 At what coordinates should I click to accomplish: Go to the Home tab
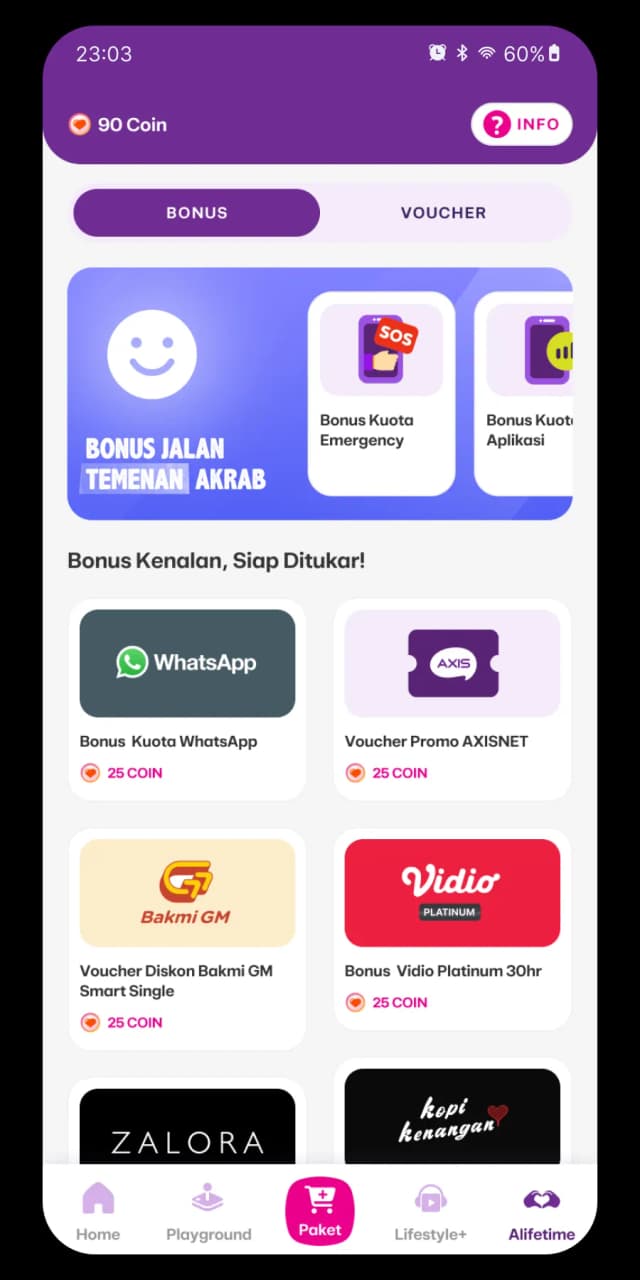(x=98, y=1212)
